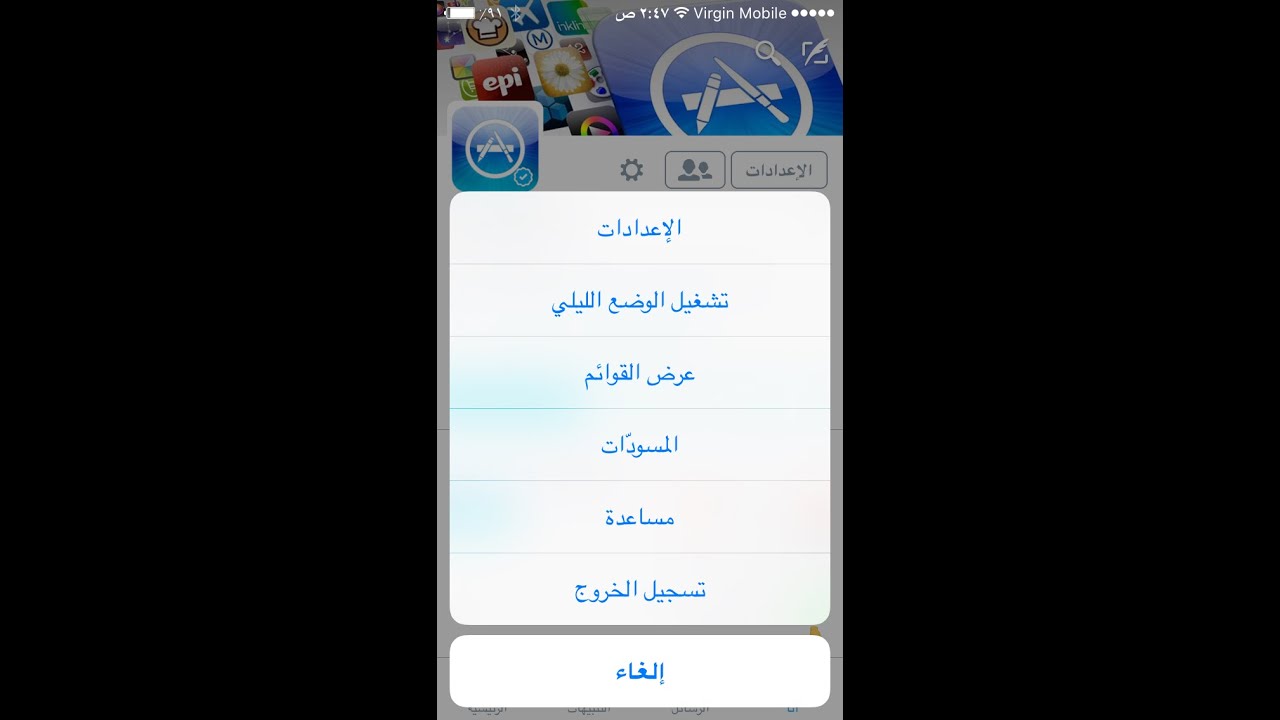Select عرض القوائم to view lists
1280x720 pixels.
pyautogui.click(x=640, y=373)
